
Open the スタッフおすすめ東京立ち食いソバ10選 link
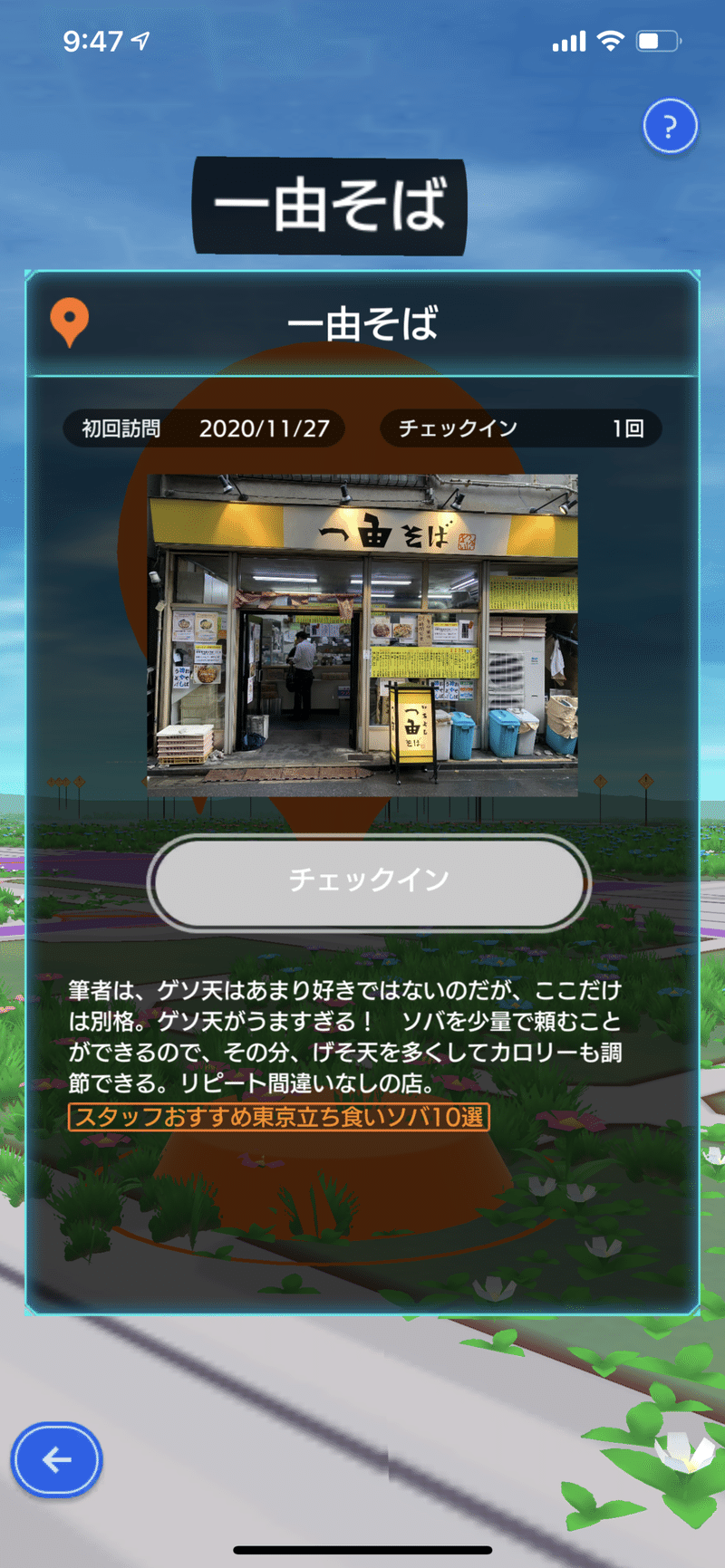(x=278, y=1120)
